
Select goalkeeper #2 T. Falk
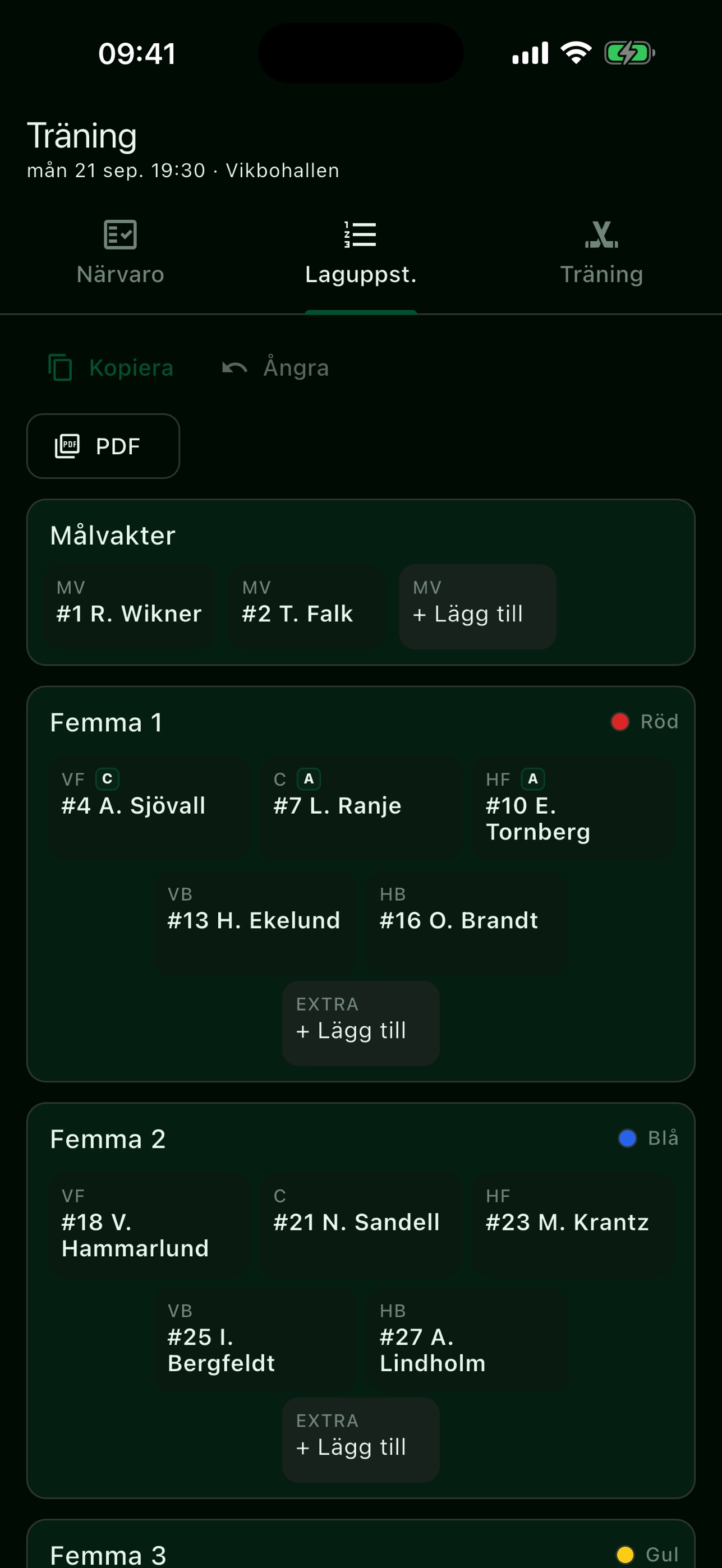point(306,607)
